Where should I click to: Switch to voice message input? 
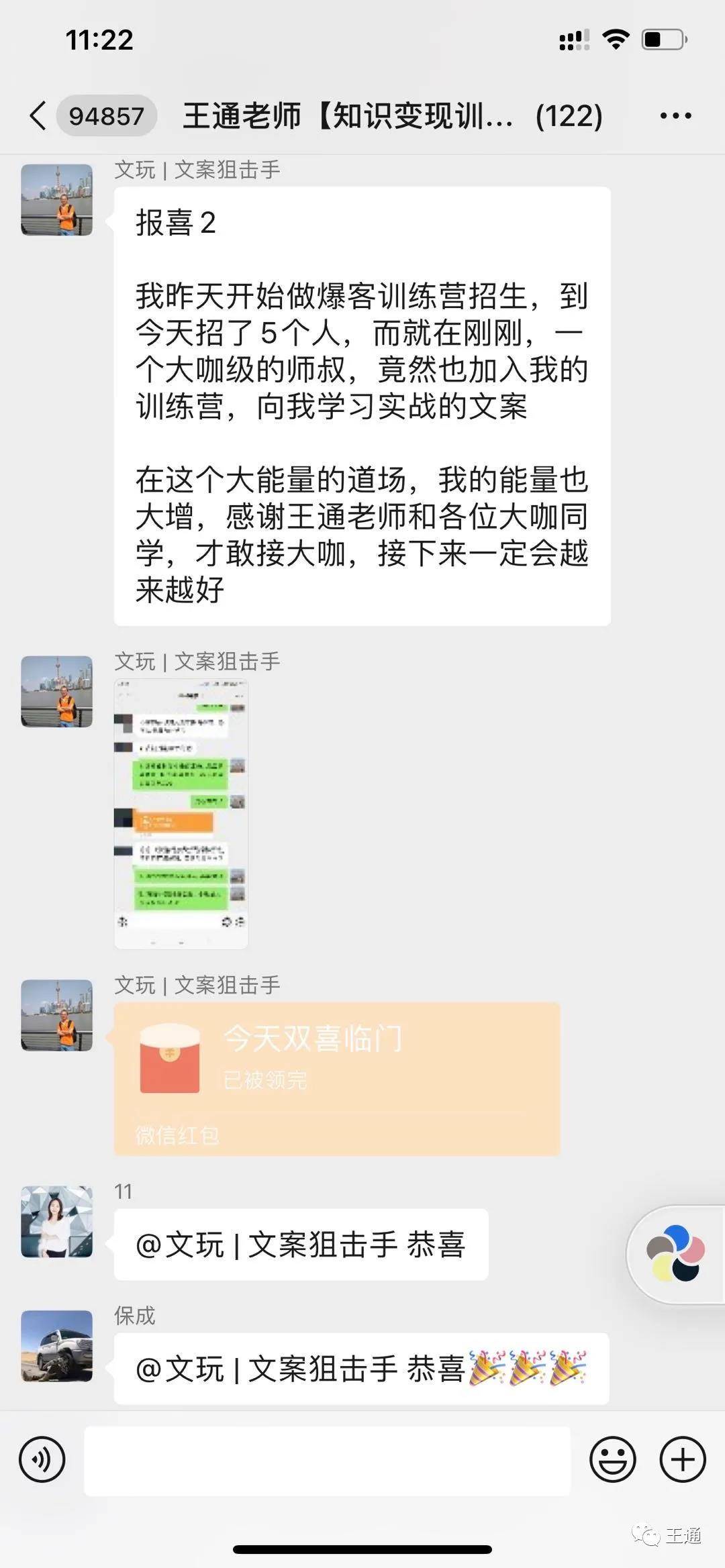click(42, 1459)
